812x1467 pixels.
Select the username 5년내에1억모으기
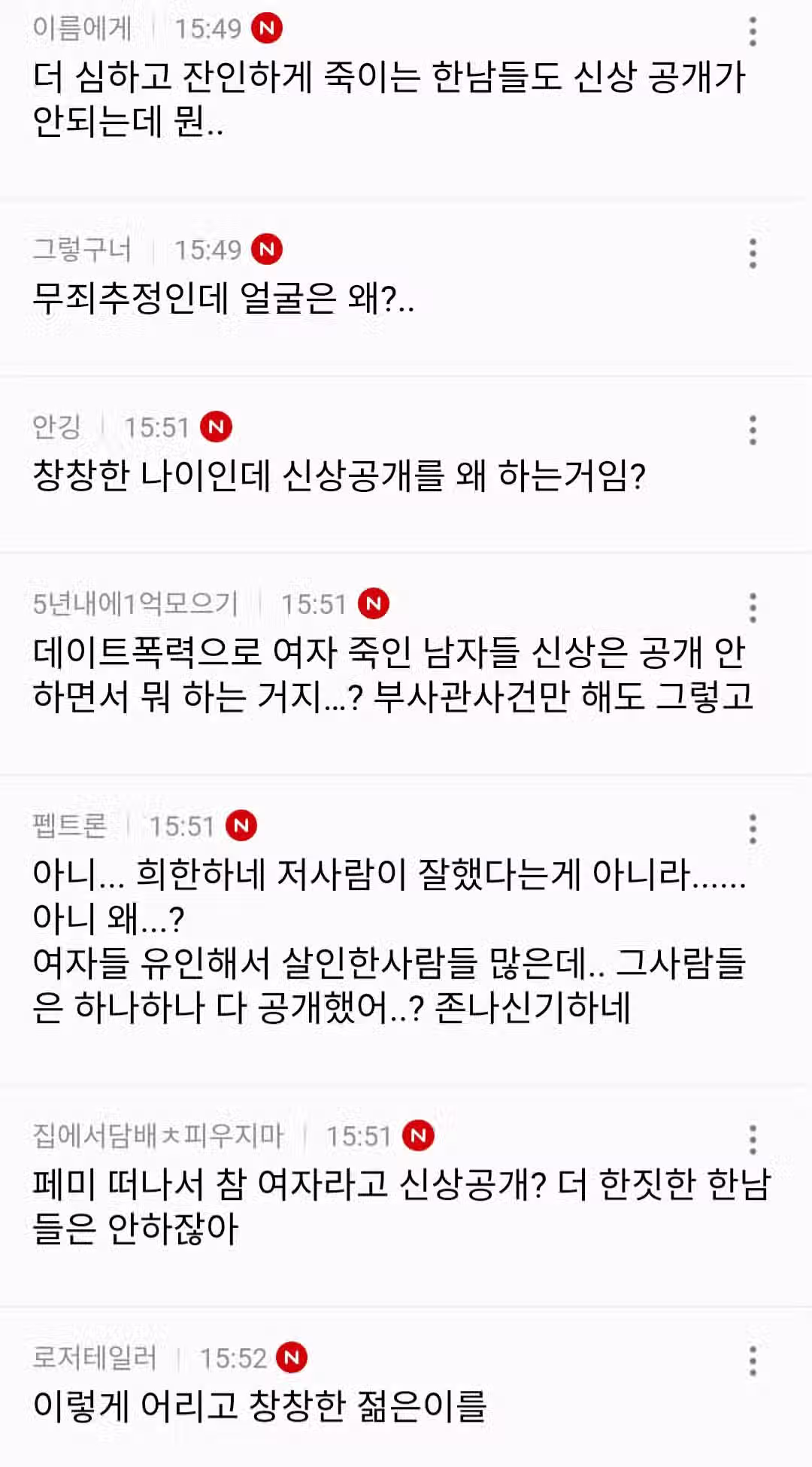(x=135, y=603)
